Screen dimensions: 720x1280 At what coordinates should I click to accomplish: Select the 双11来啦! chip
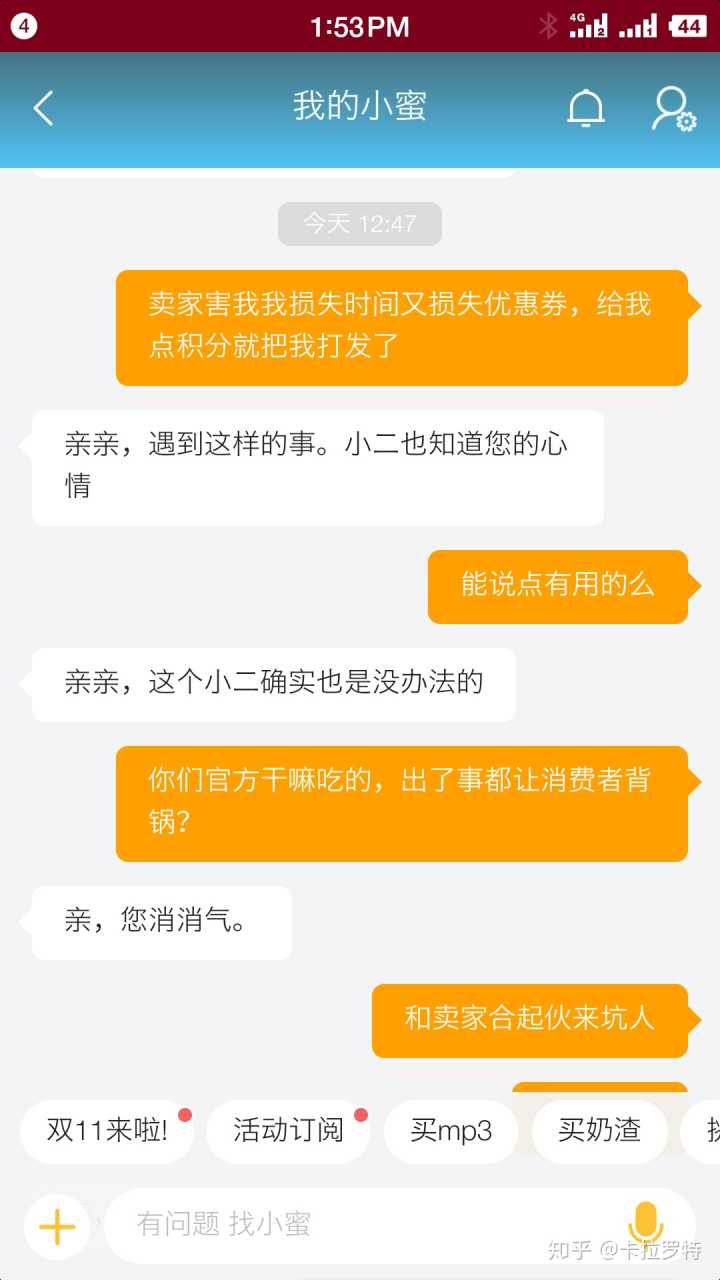[x=107, y=1131]
